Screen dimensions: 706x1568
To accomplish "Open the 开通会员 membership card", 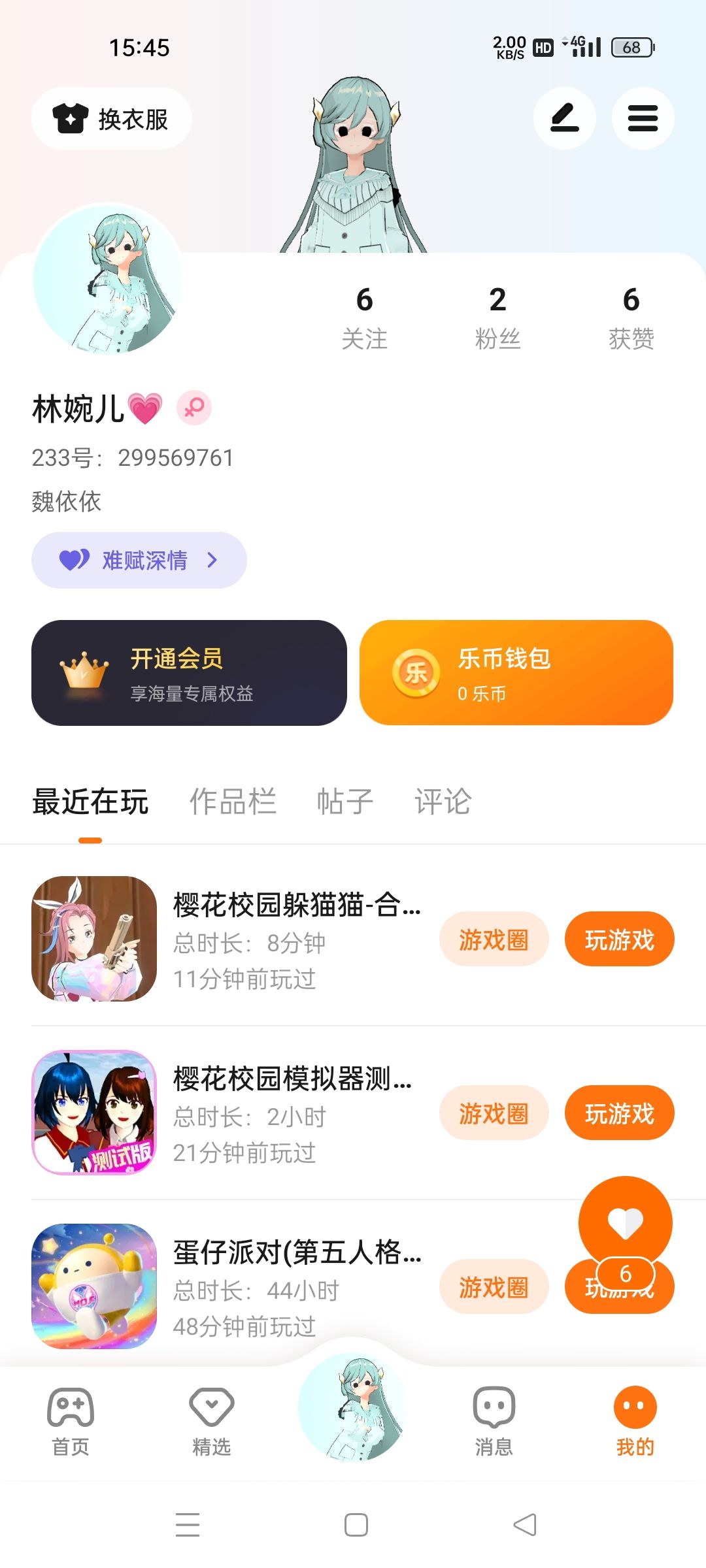I will 189,673.
